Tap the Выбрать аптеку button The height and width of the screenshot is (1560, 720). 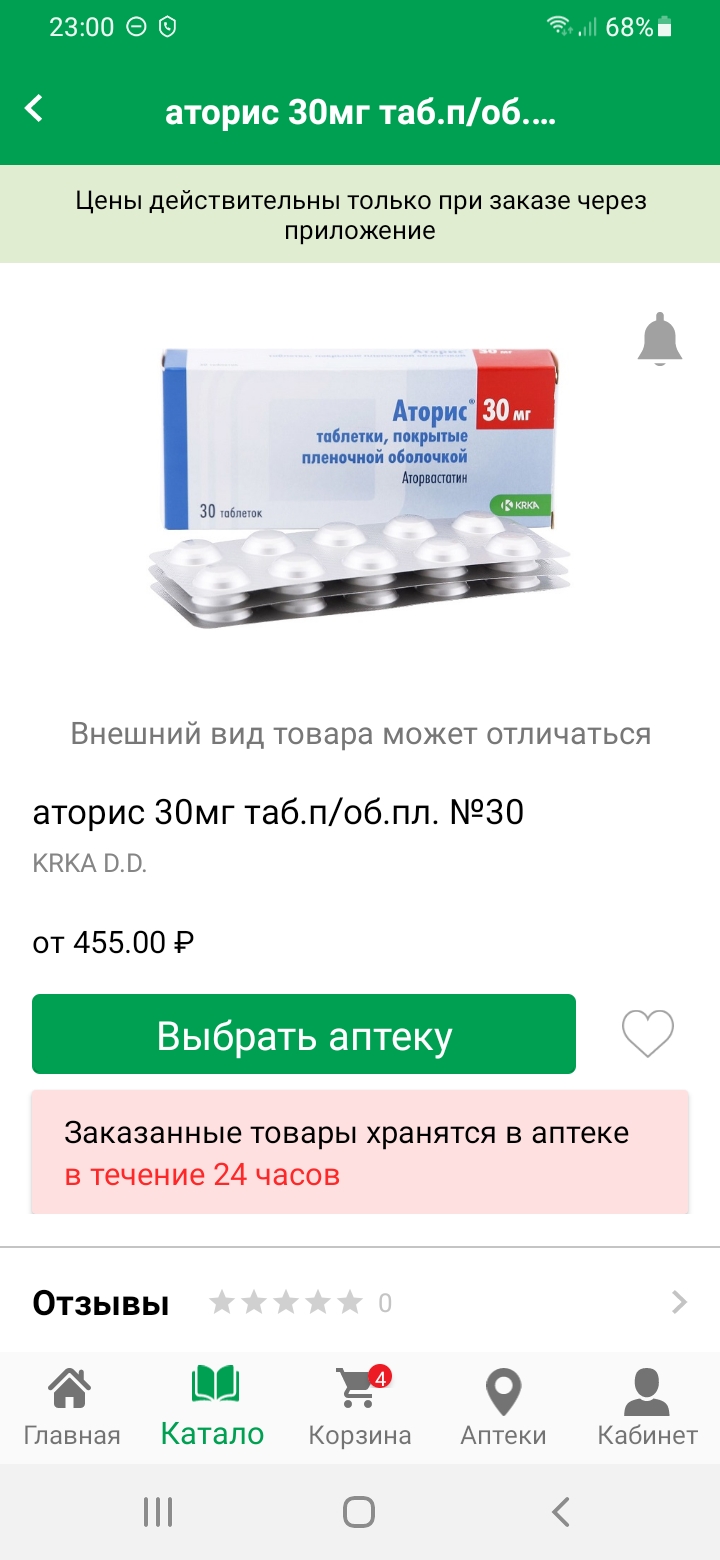click(x=304, y=1034)
